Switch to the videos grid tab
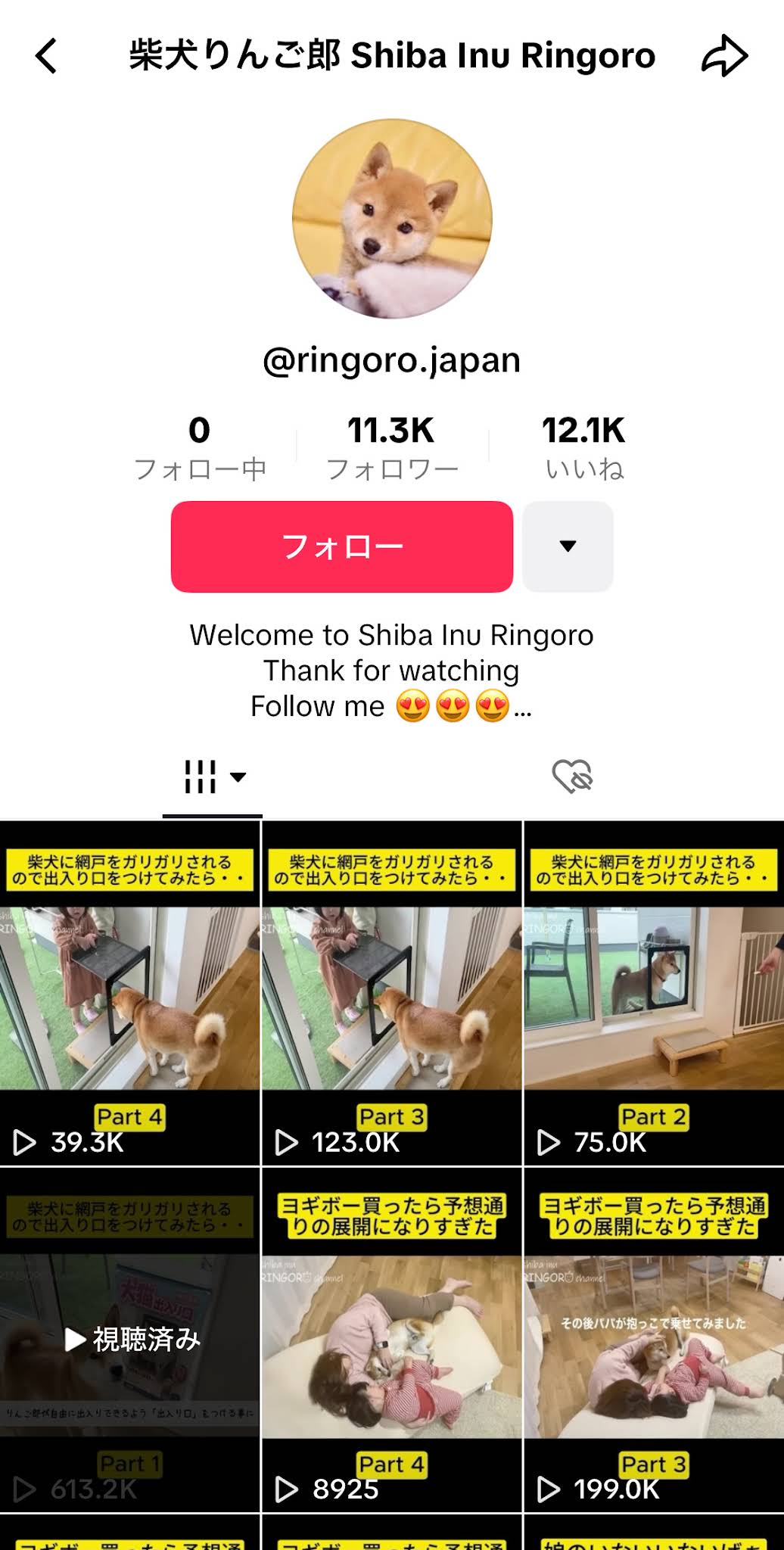Screen dimensions: 784x1550 (213, 777)
